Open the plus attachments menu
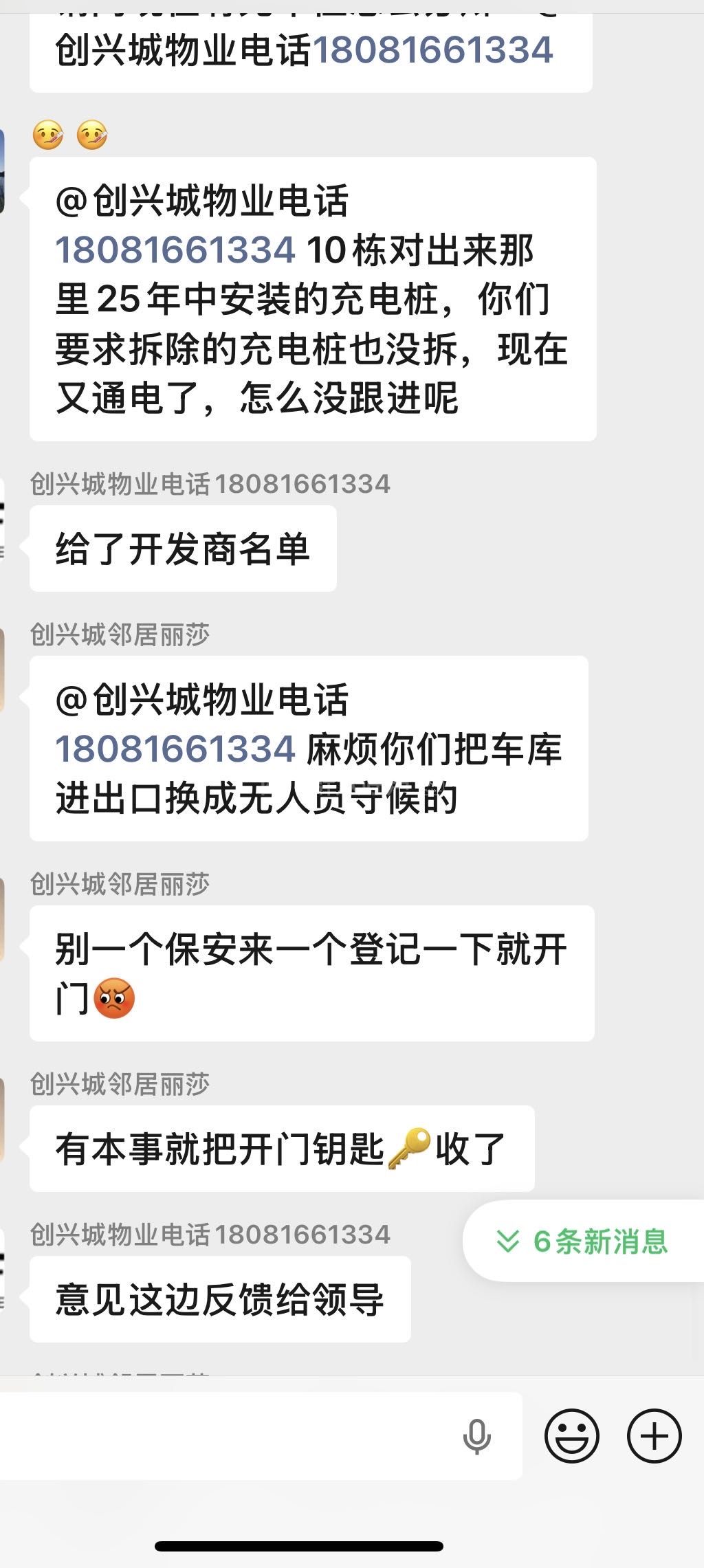 654,1436
